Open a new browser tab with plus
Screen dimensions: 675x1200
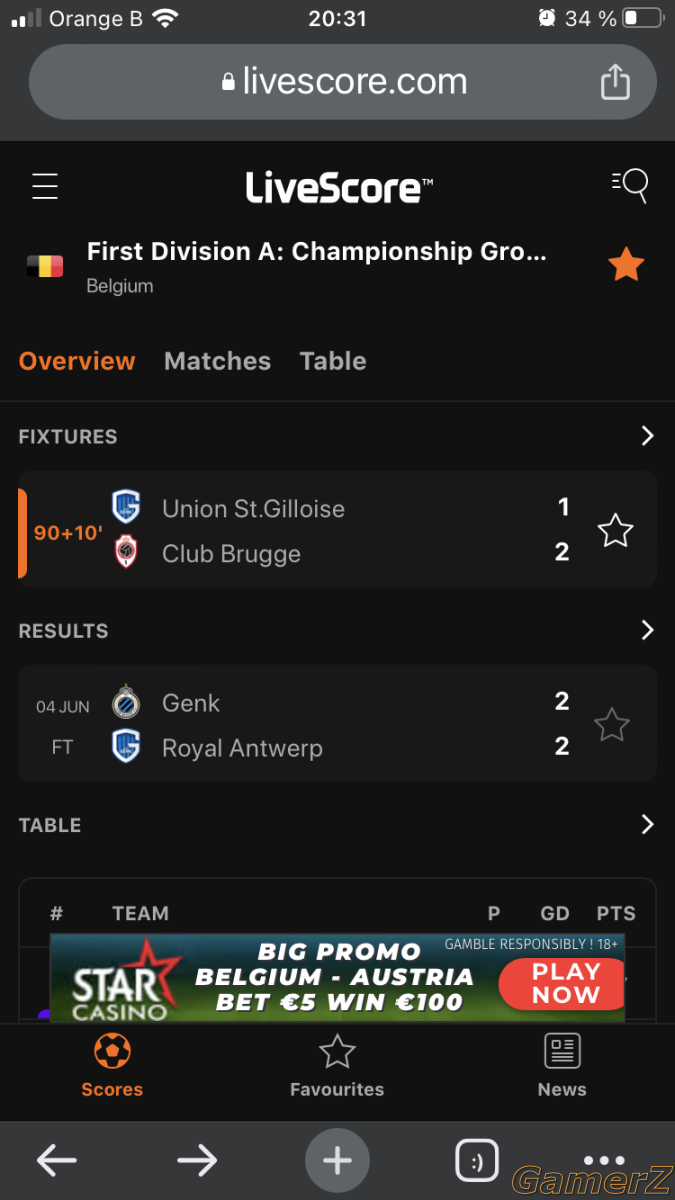pos(337,1160)
